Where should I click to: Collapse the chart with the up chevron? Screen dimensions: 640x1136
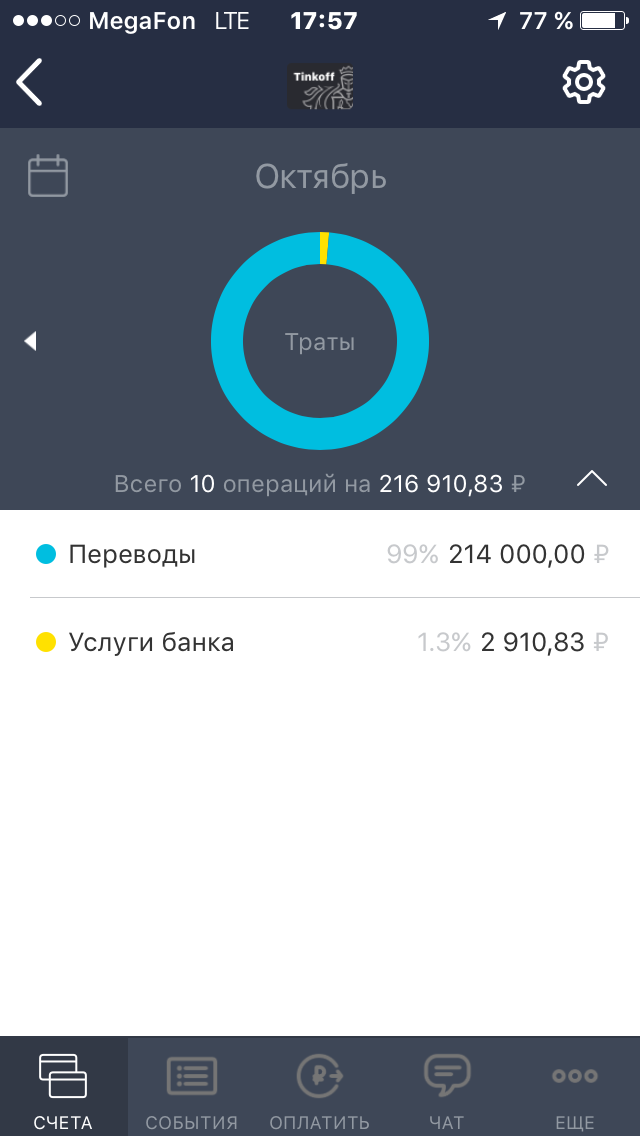pyautogui.click(x=592, y=479)
